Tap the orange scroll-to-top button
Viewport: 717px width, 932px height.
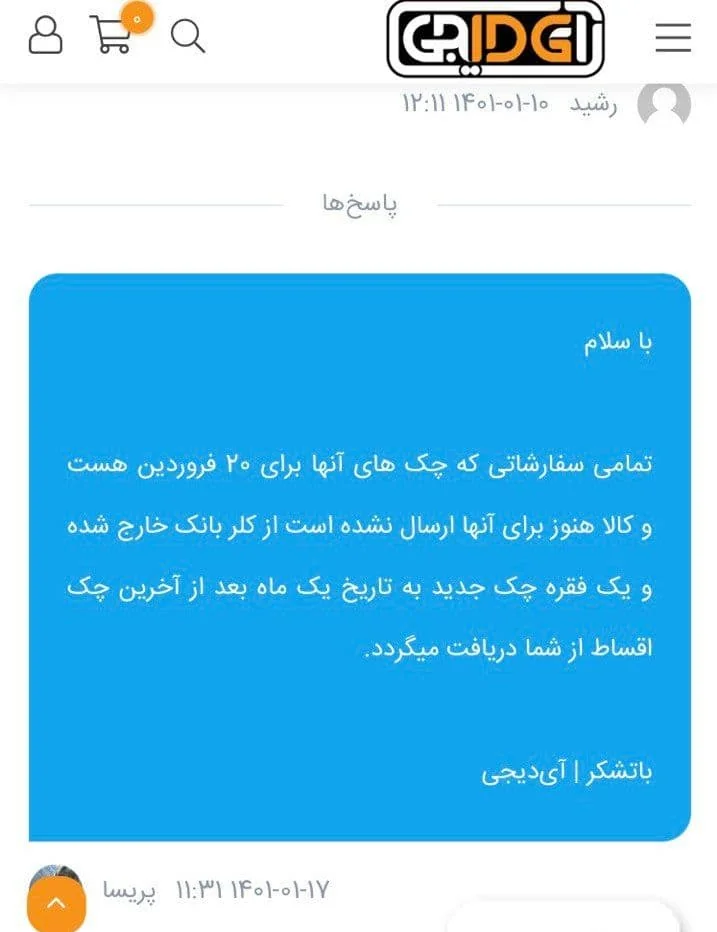(56, 902)
